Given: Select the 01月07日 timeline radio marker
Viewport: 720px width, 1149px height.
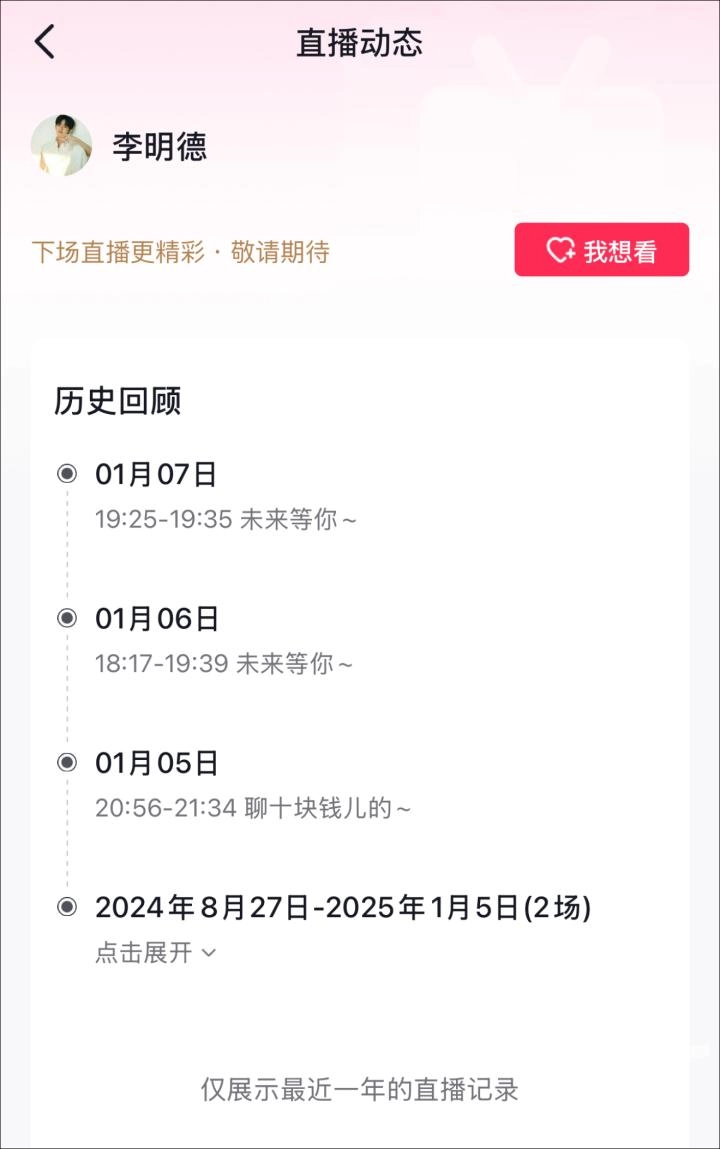Looking at the screenshot, I should click(x=65, y=475).
